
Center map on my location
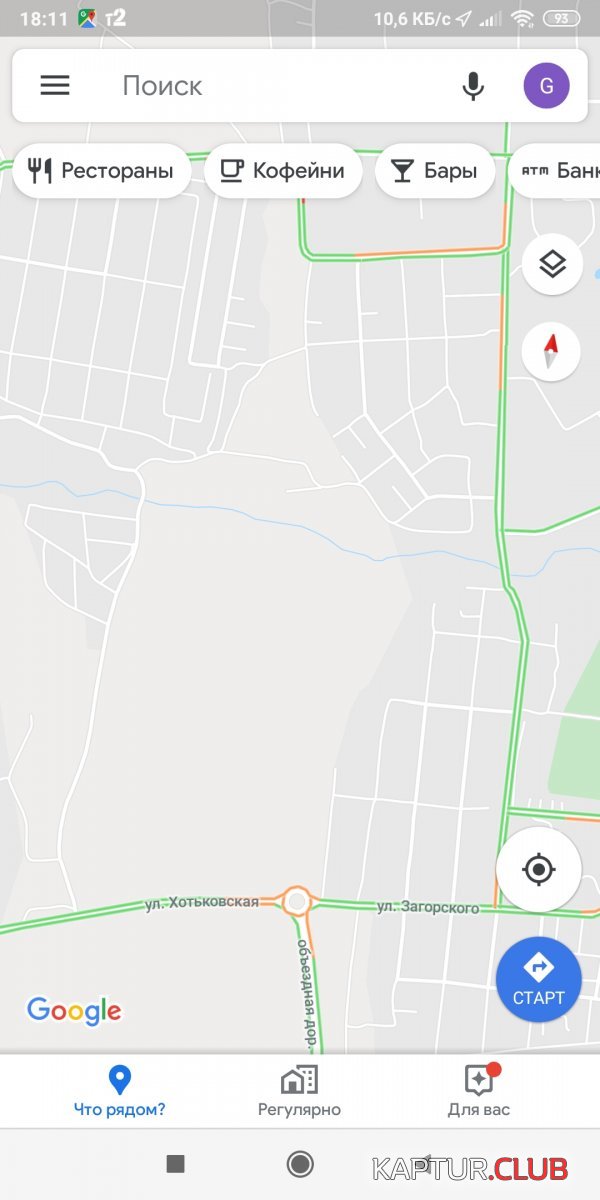tap(539, 870)
